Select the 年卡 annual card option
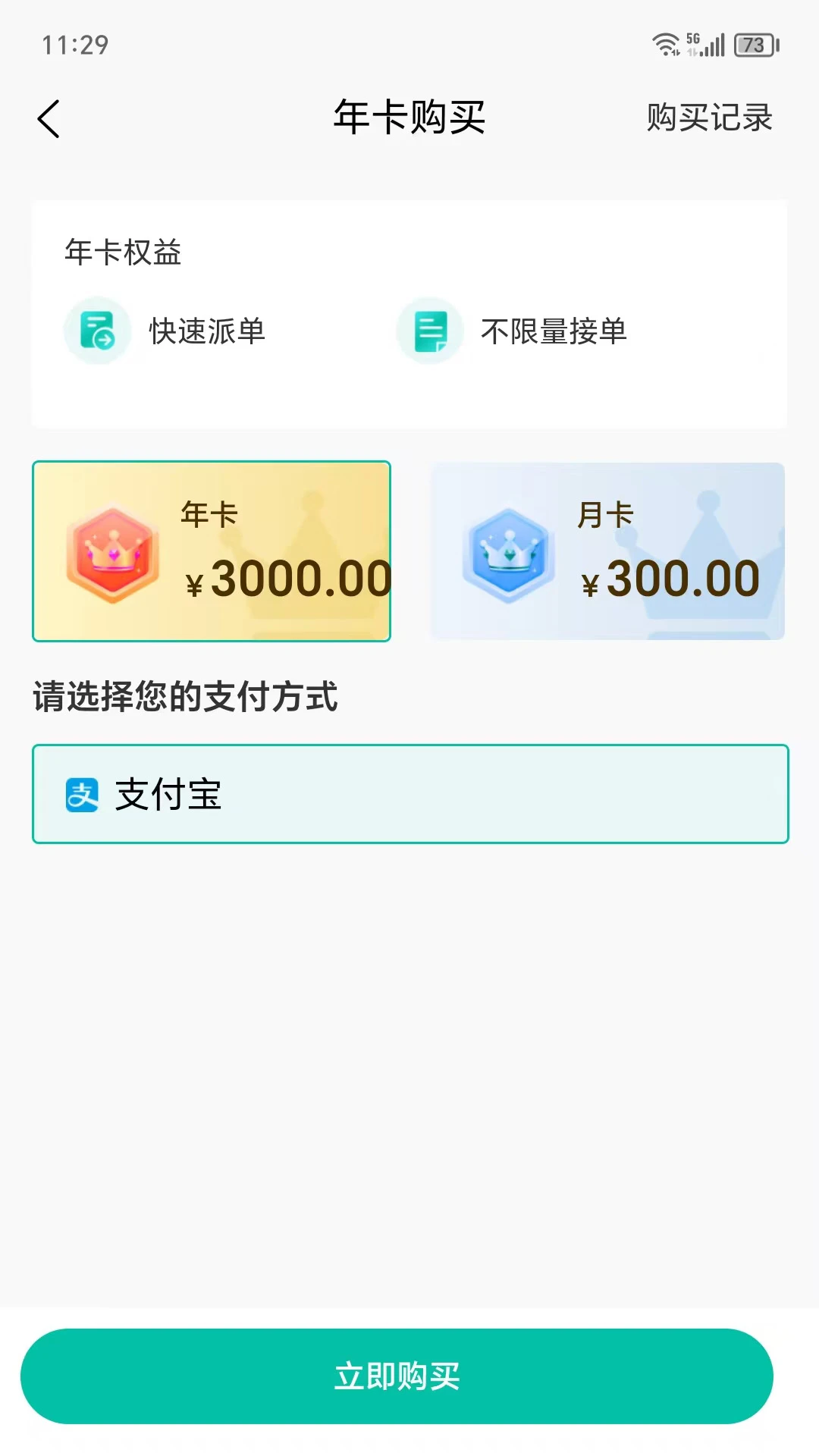Image resolution: width=819 pixels, height=1456 pixels. pos(210,551)
